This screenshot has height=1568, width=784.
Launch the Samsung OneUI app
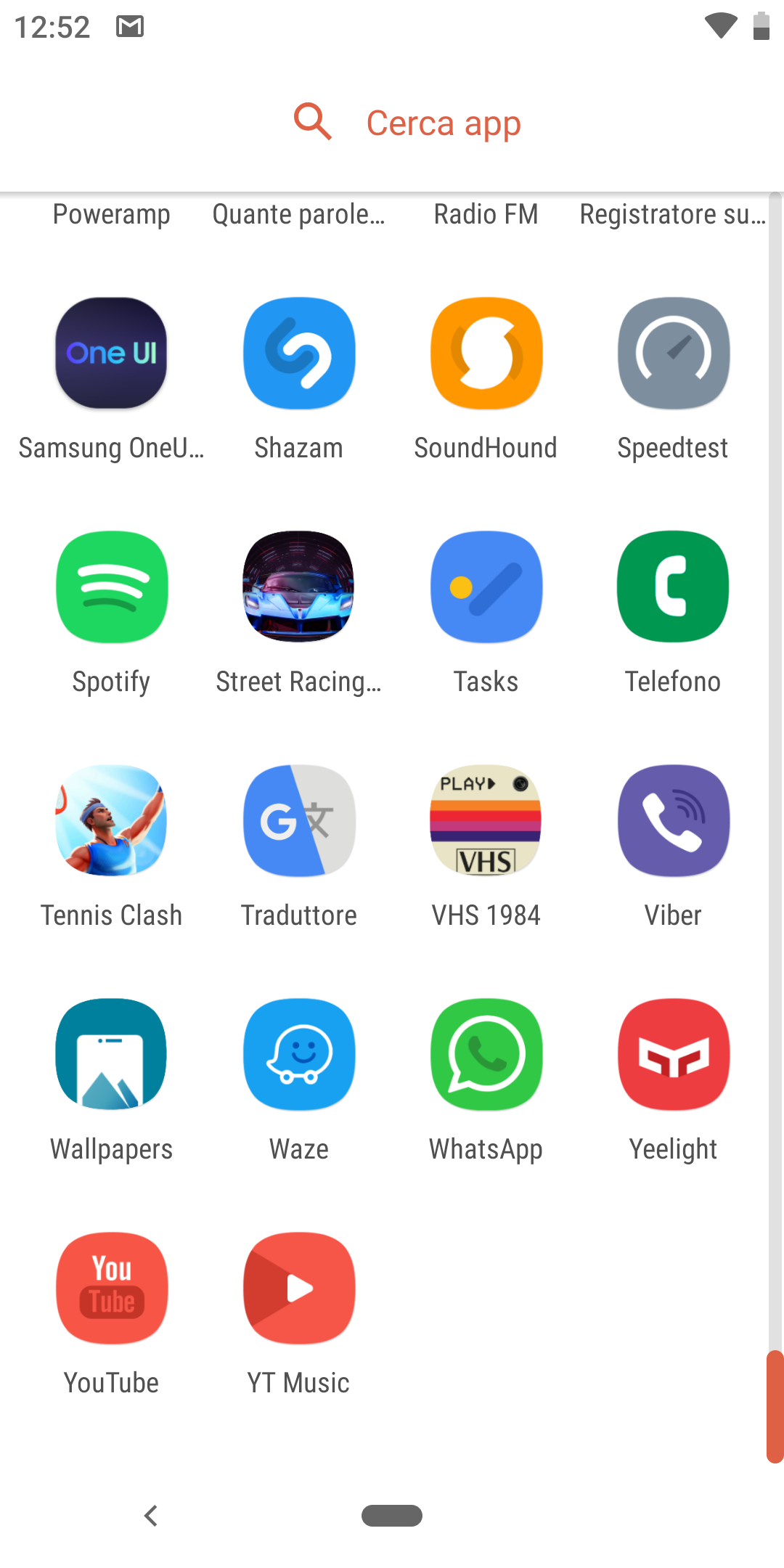[x=111, y=354]
